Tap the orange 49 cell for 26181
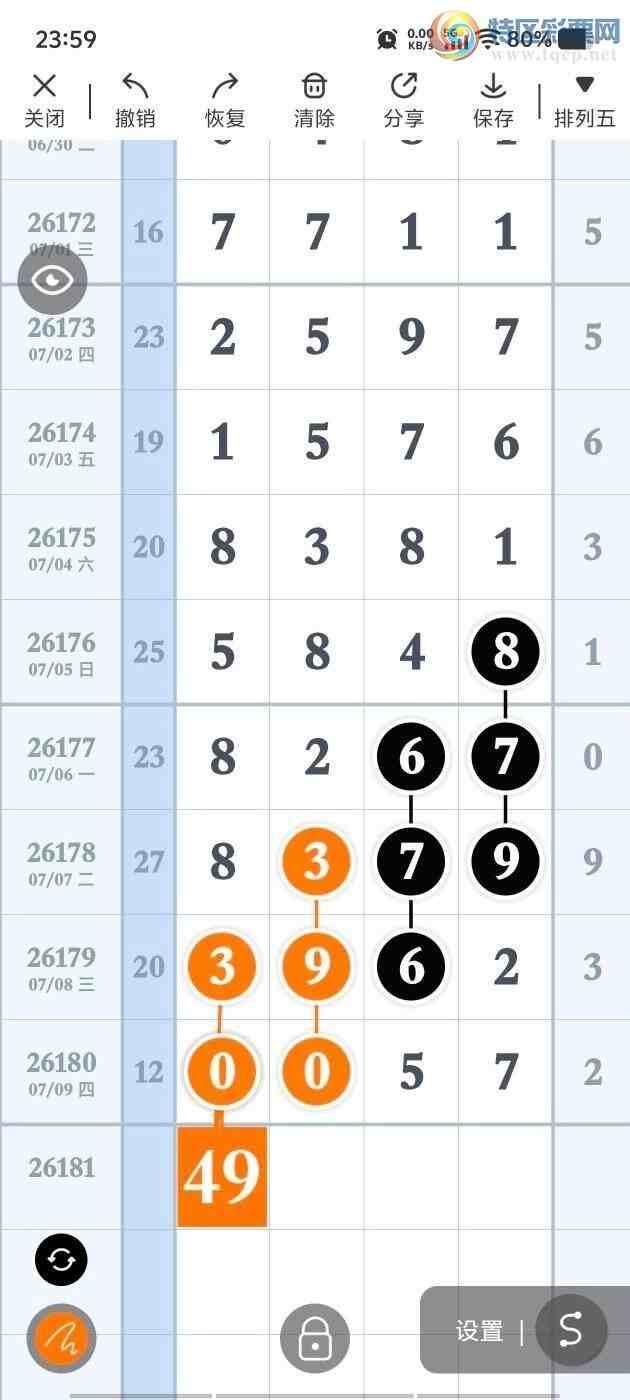This screenshot has width=630, height=1400. (x=222, y=1176)
